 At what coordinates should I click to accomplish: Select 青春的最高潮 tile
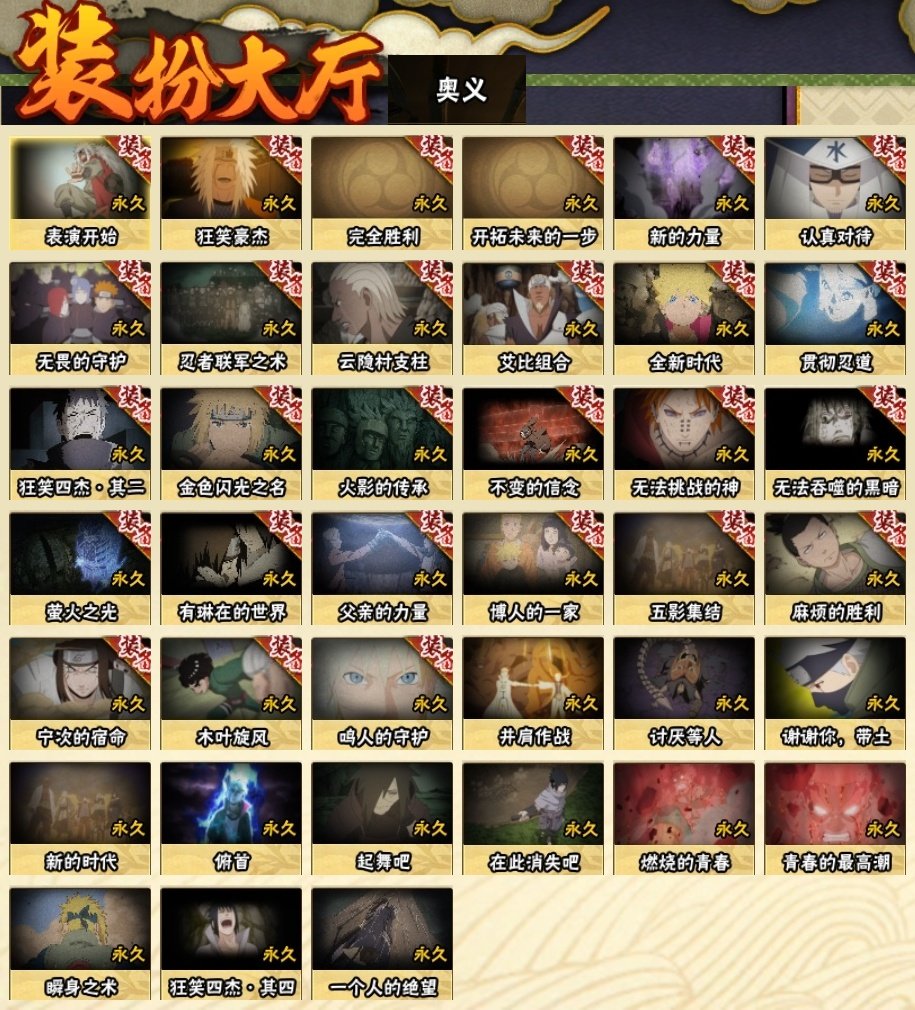click(x=835, y=817)
